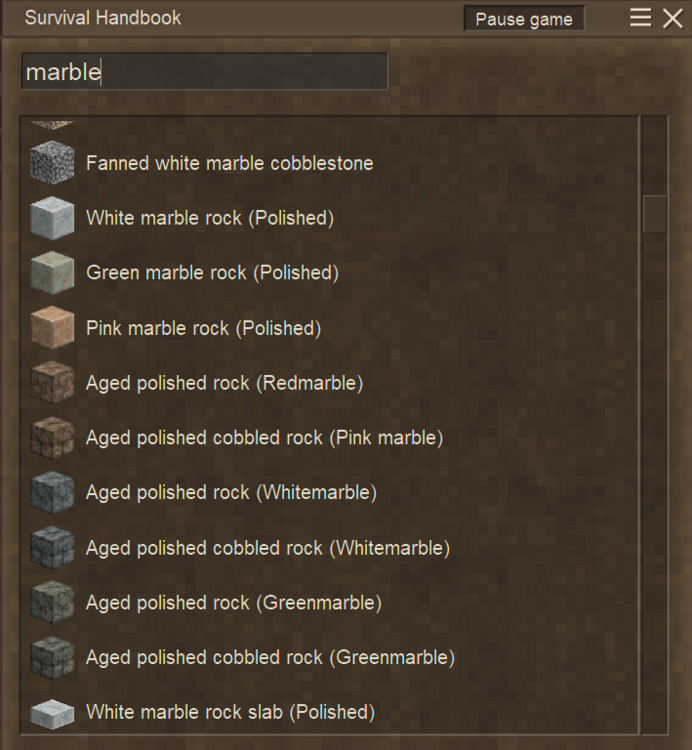
Task: Open Fanned white marble cobblestone entry
Action: [229, 163]
